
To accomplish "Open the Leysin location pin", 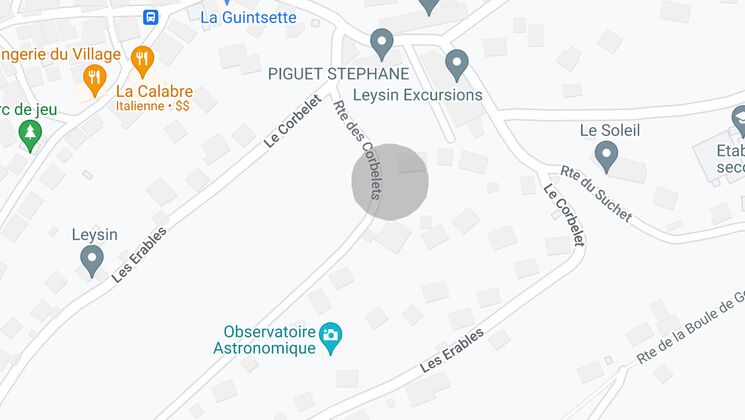I will pos(92,260).
